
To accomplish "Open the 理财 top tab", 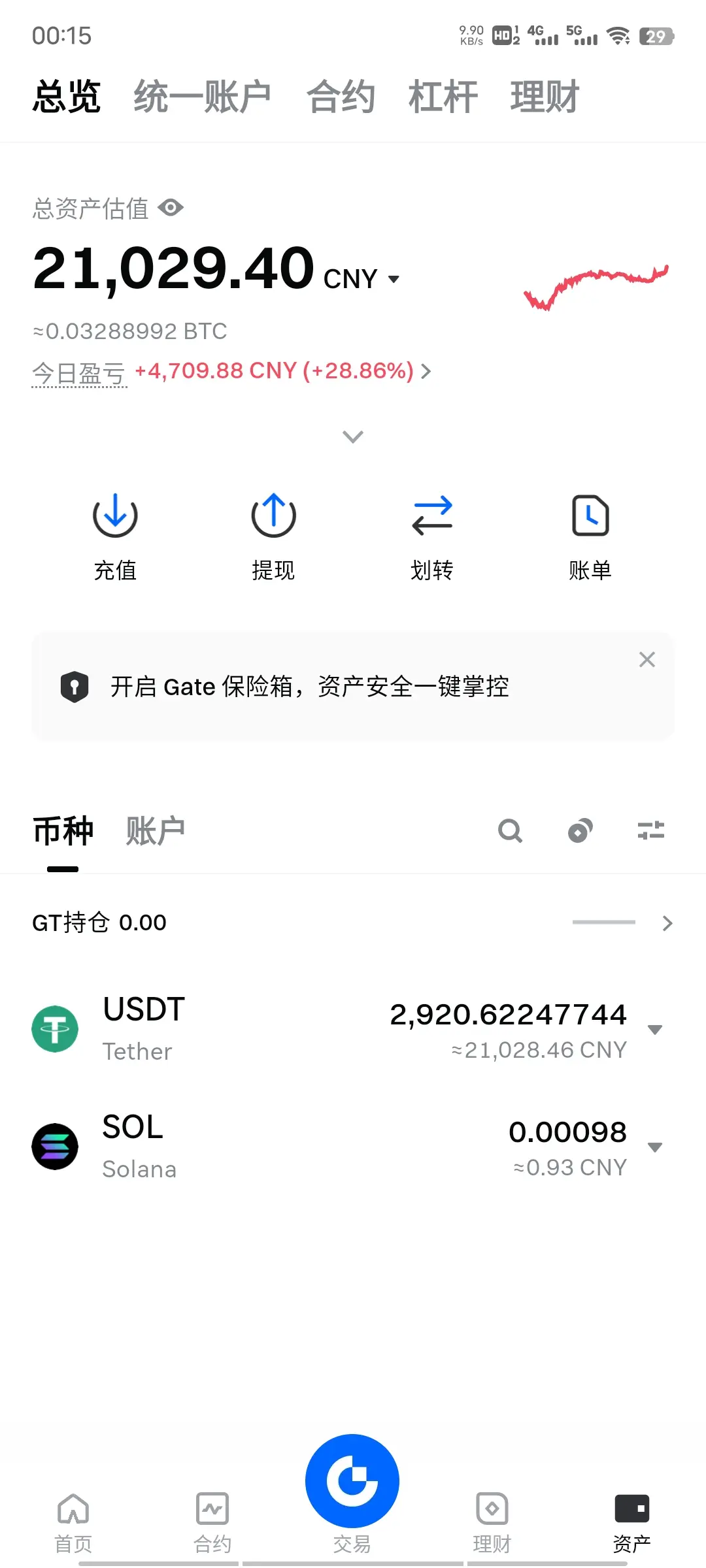I will [545, 97].
